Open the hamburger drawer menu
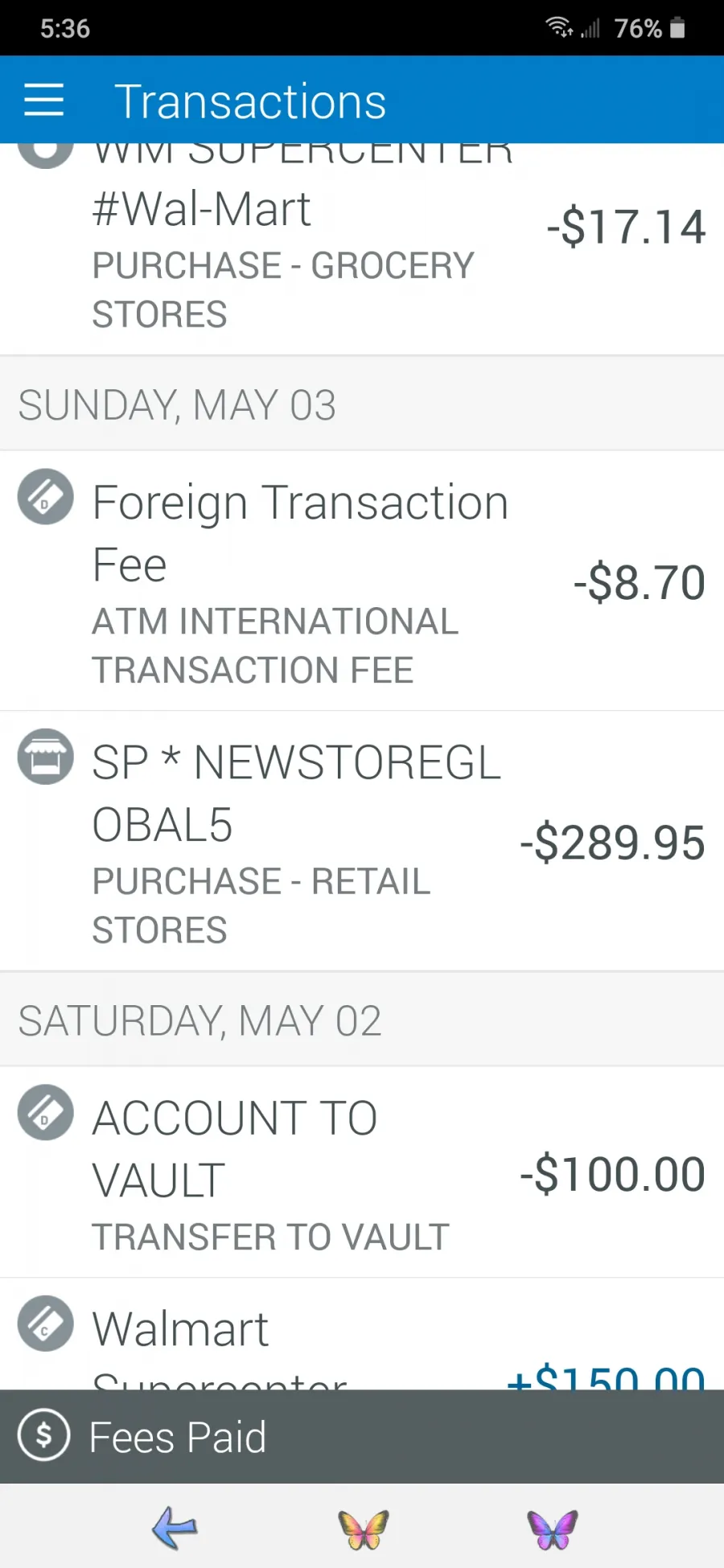This screenshot has height=1568, width=724. click(44, 101)
